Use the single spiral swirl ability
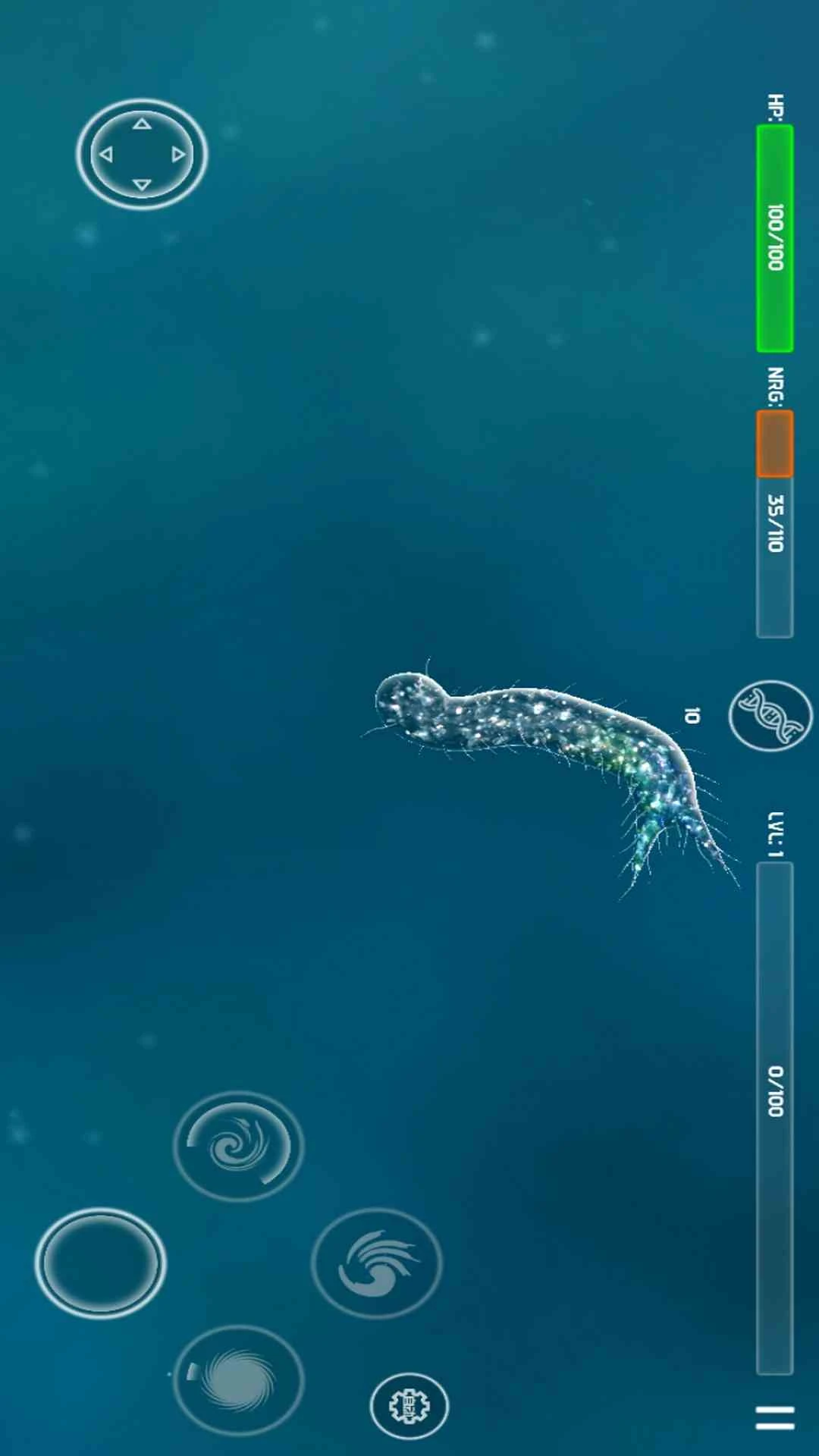This screenshot has height=1456, width=819. pos(238,1146)
